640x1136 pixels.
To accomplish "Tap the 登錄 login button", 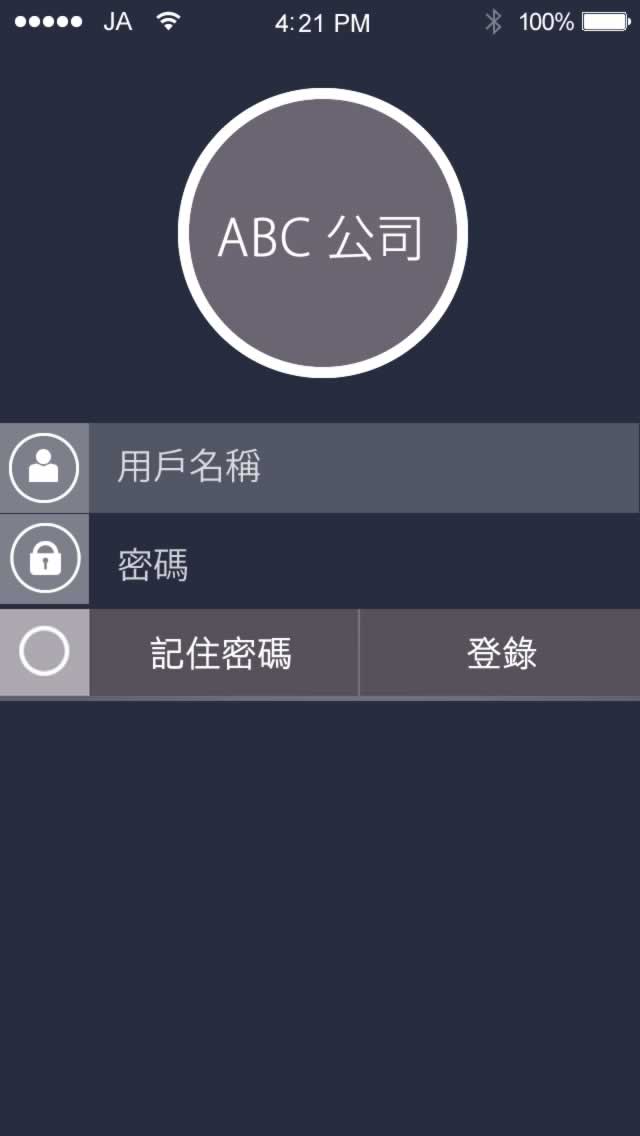I will click(x=500, y=653).
